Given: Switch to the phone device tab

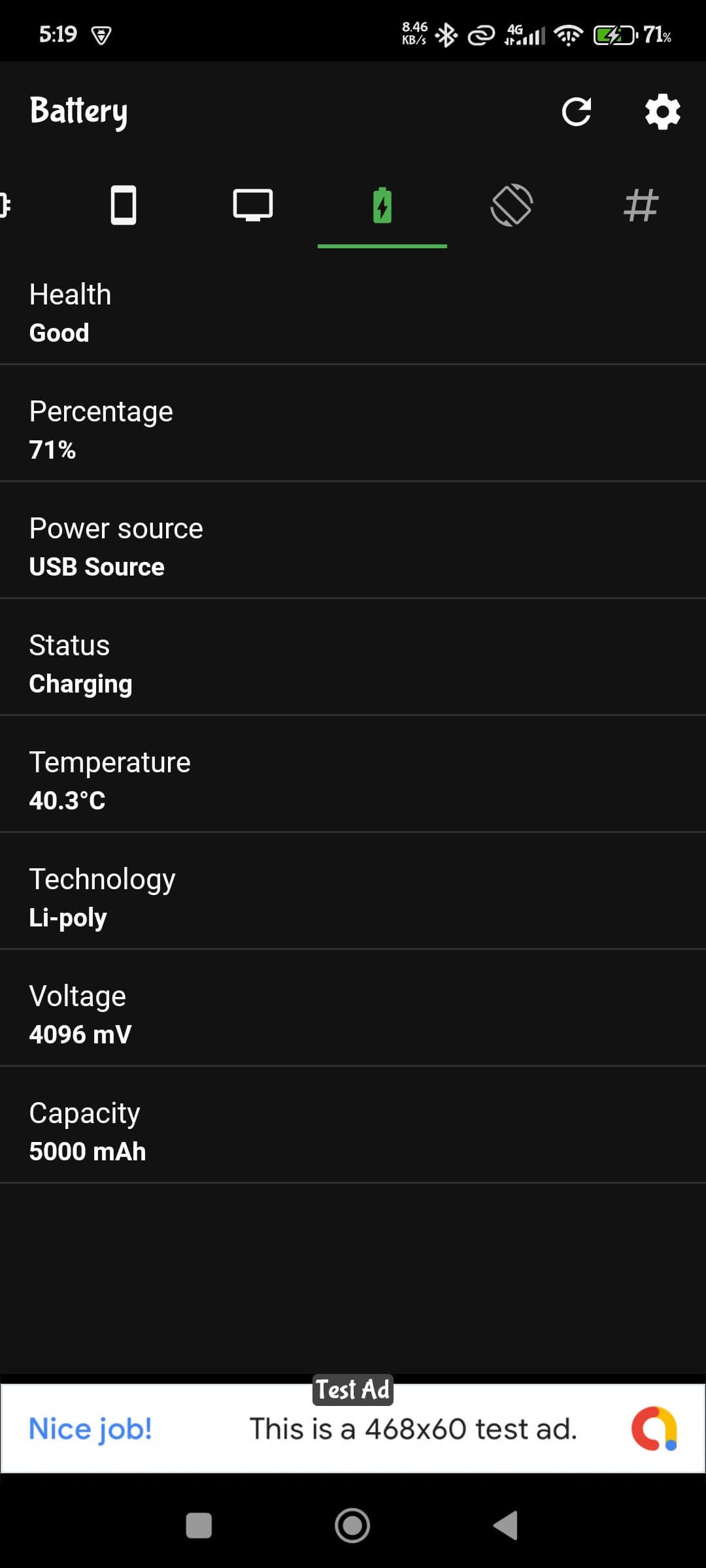Looking at the screenshot, I should click(124, 205).
